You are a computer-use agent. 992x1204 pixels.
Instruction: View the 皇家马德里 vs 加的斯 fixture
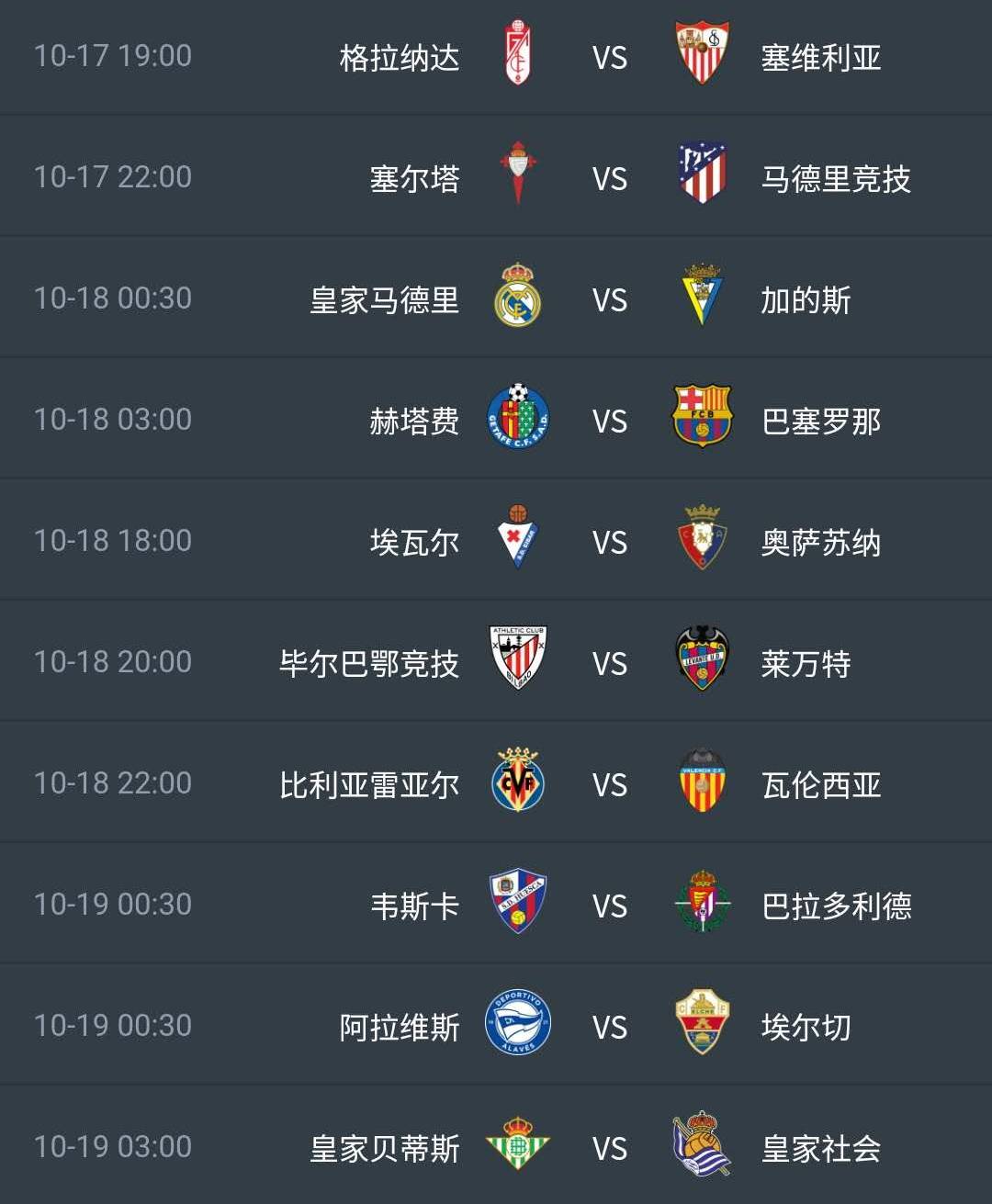609,298
